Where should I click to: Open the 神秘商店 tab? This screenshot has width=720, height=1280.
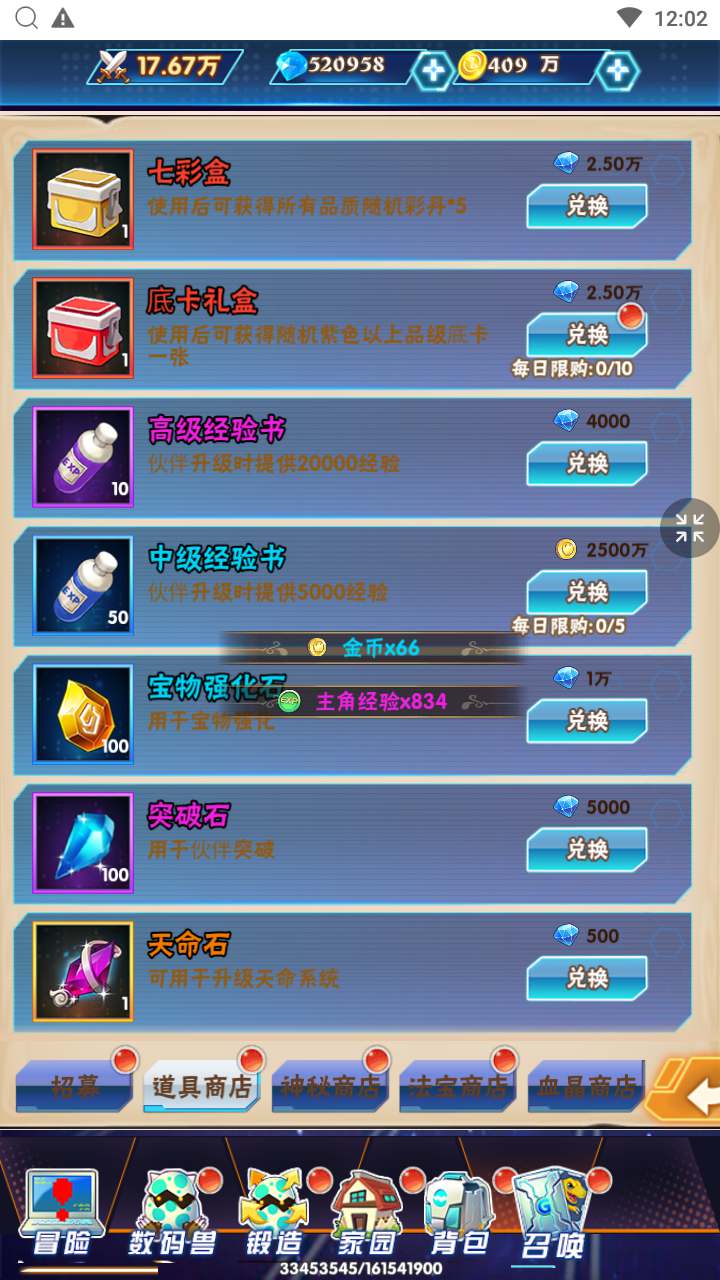(330, 1087)
